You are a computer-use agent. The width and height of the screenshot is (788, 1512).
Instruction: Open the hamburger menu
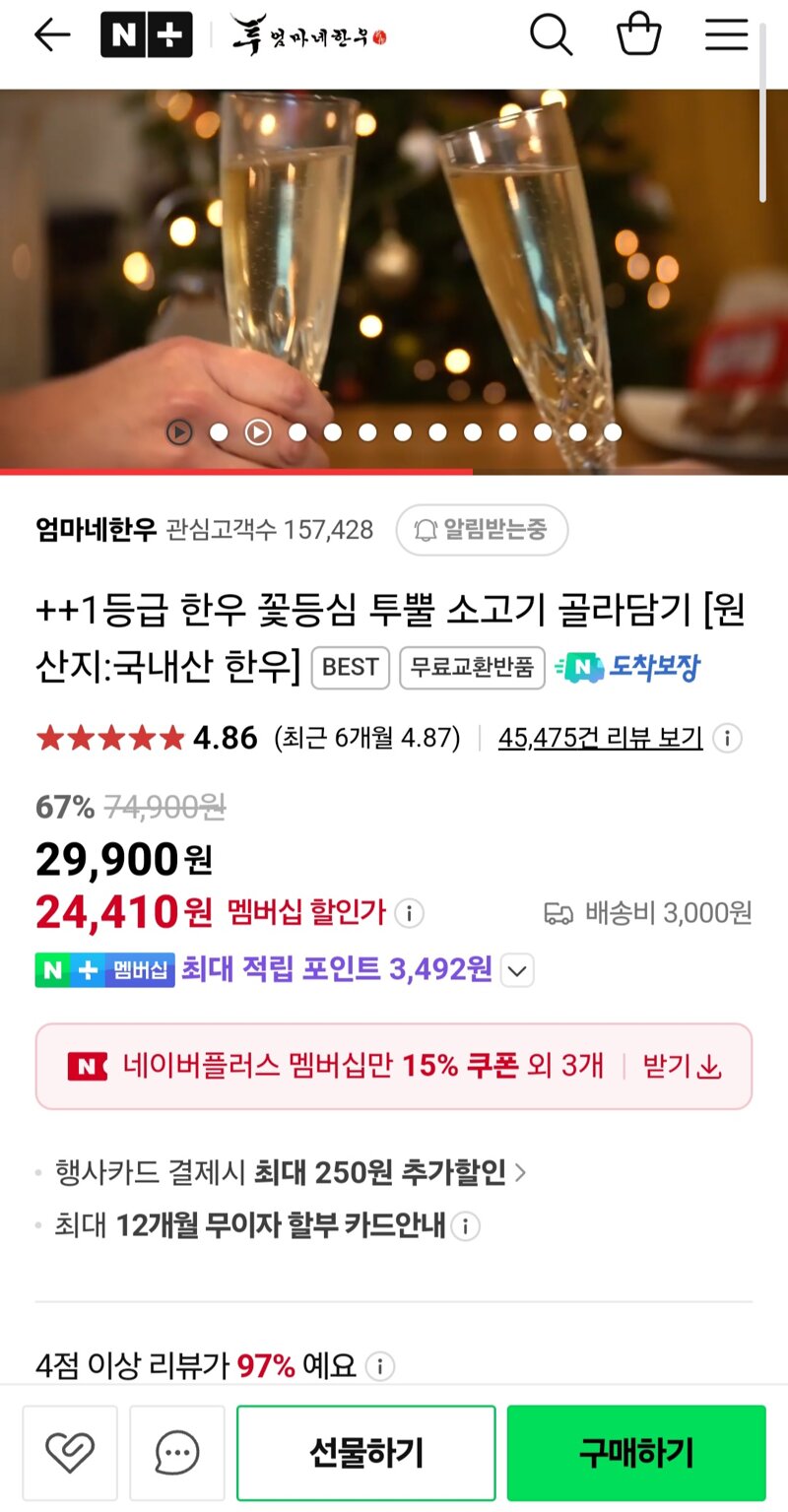click(x=727, y=35)
